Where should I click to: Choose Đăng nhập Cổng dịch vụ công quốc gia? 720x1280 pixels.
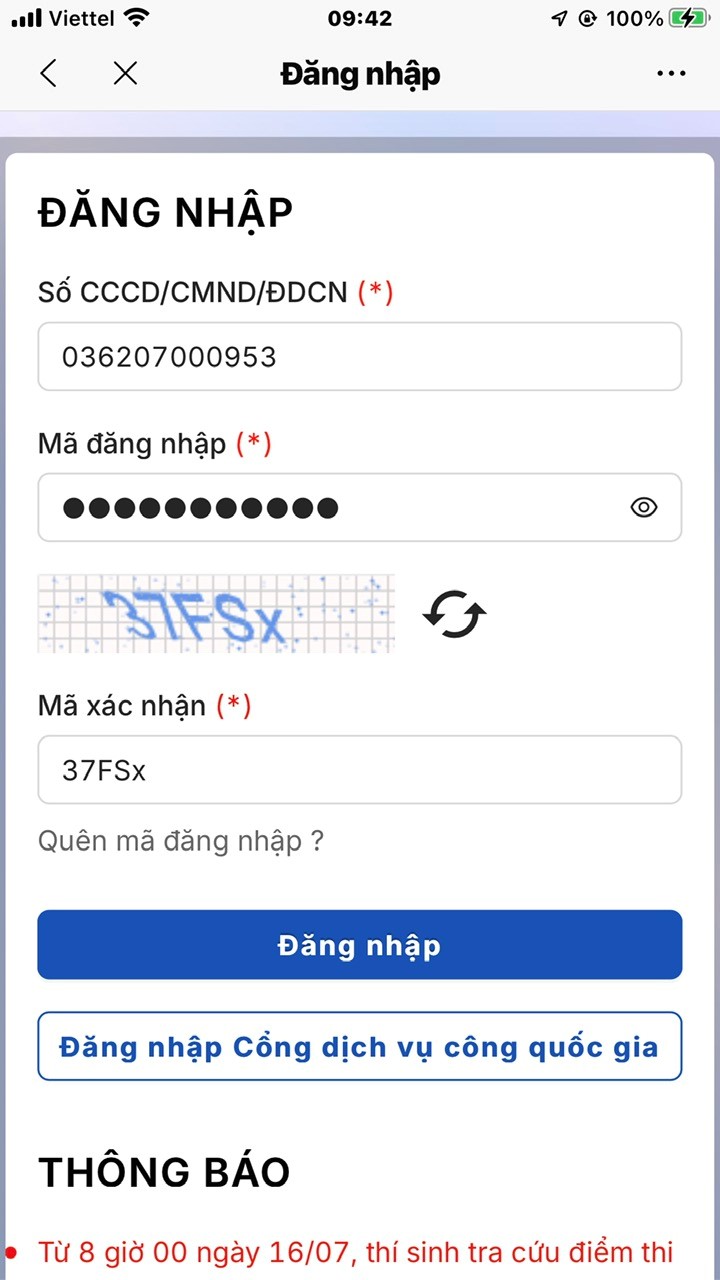[359, 1047]
